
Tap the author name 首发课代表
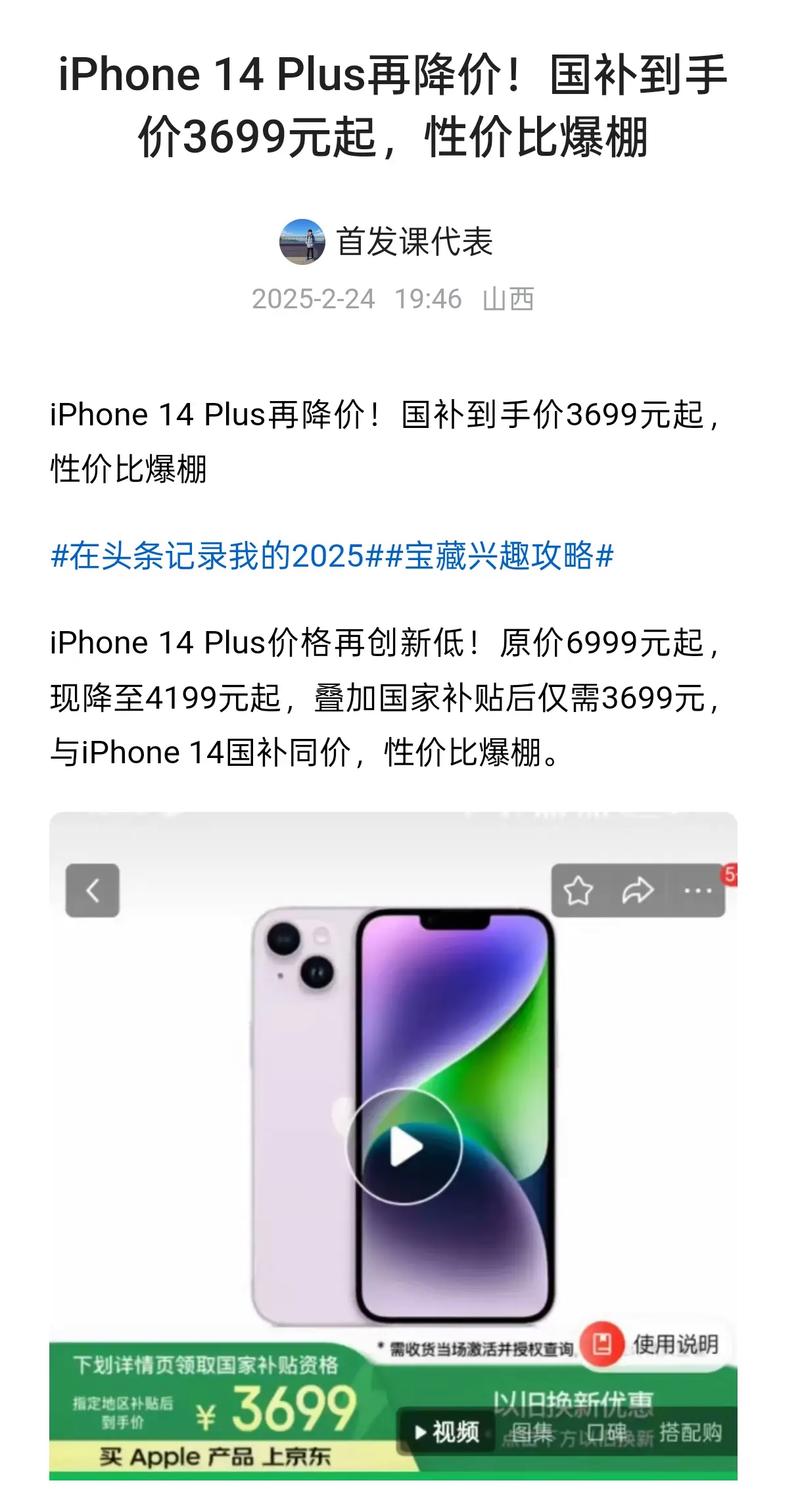tap(414, 242)
